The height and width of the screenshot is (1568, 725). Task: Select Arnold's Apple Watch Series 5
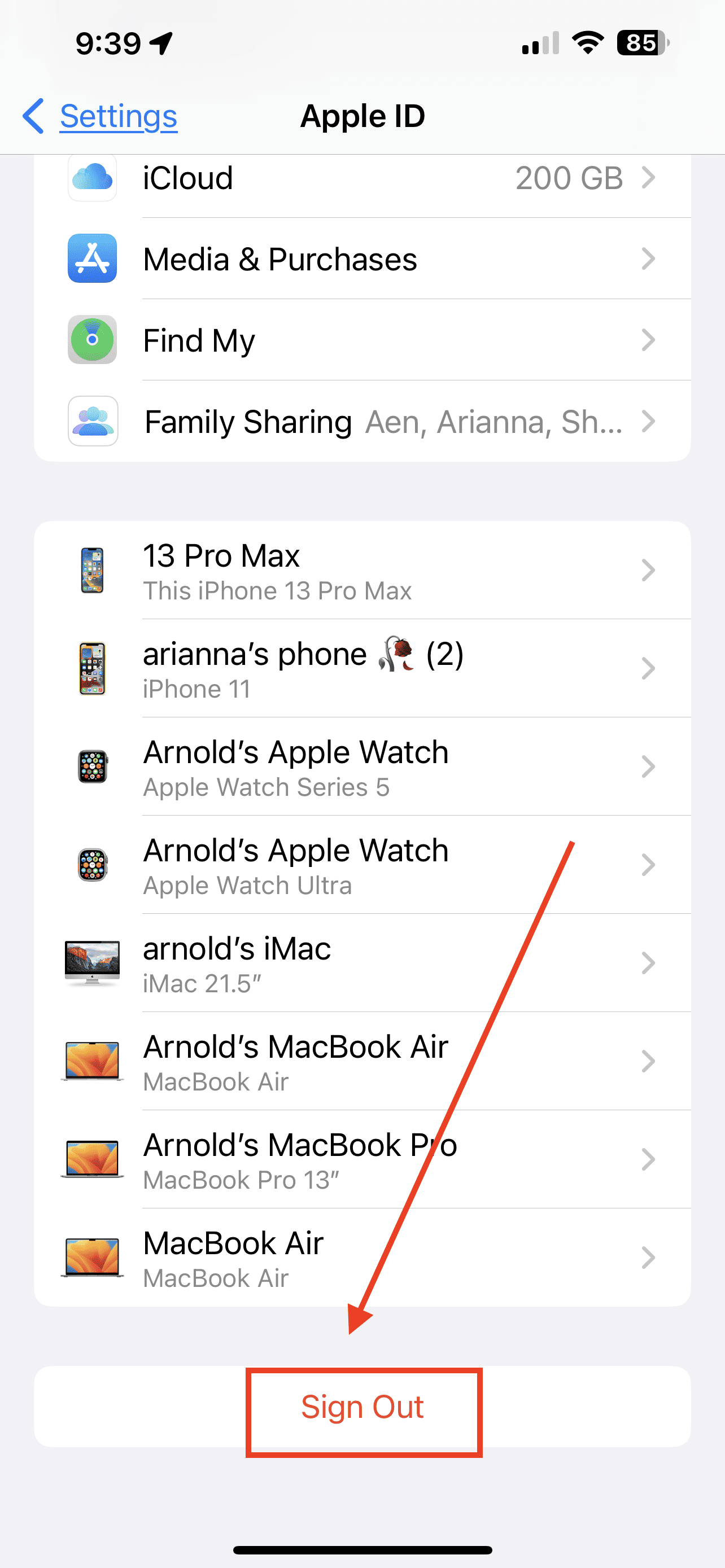coord(362,767)
